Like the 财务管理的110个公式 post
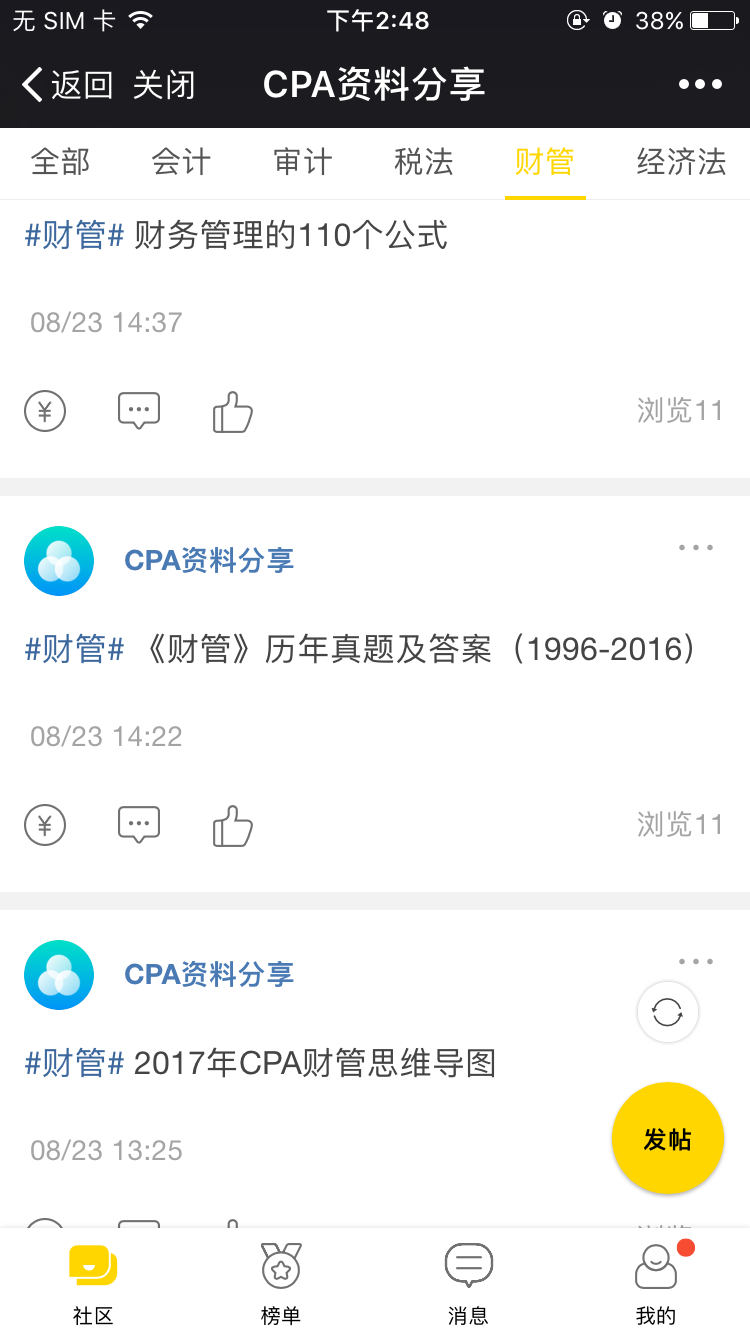The width and height of the screenshot is (750, 1334). (232, 411)
